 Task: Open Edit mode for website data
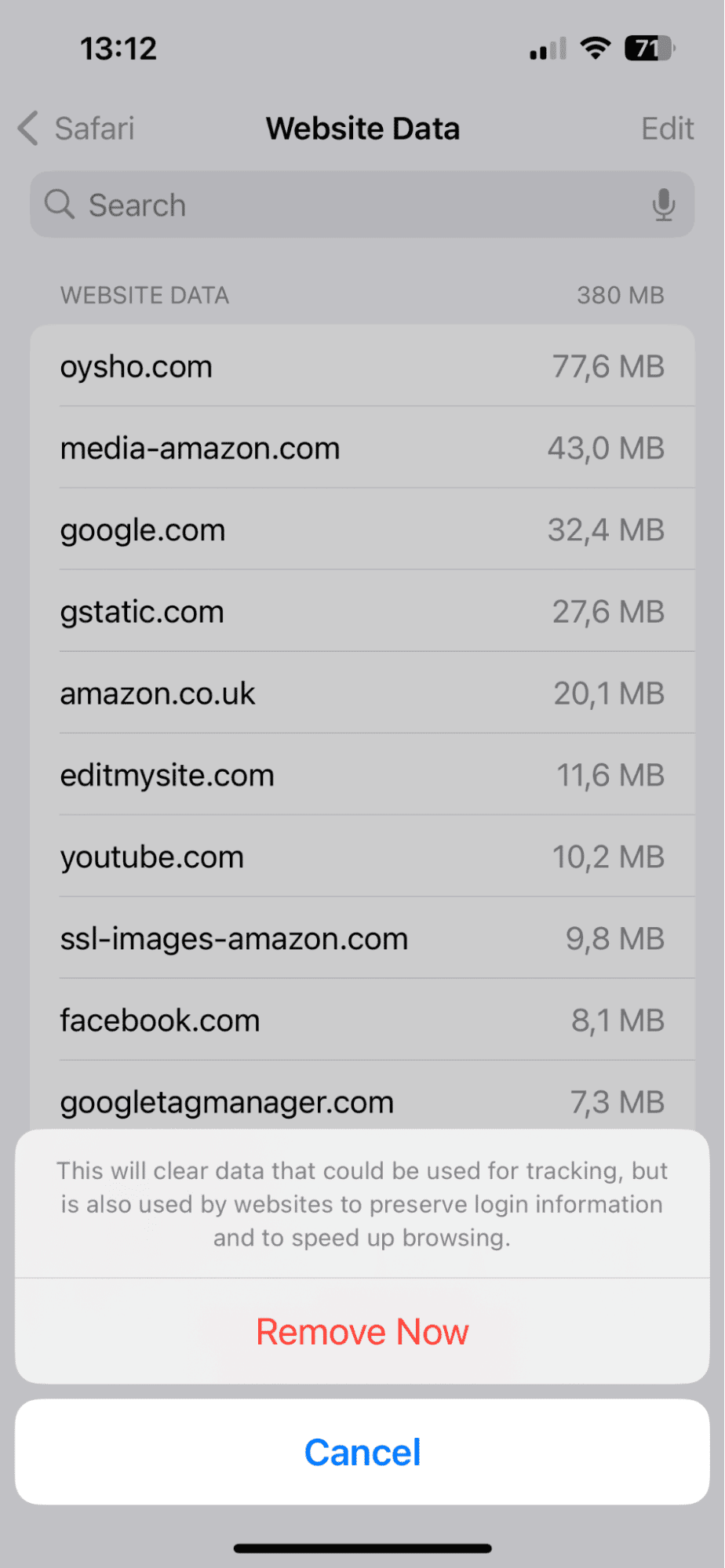pyautogui.click(x=667, y=128)
